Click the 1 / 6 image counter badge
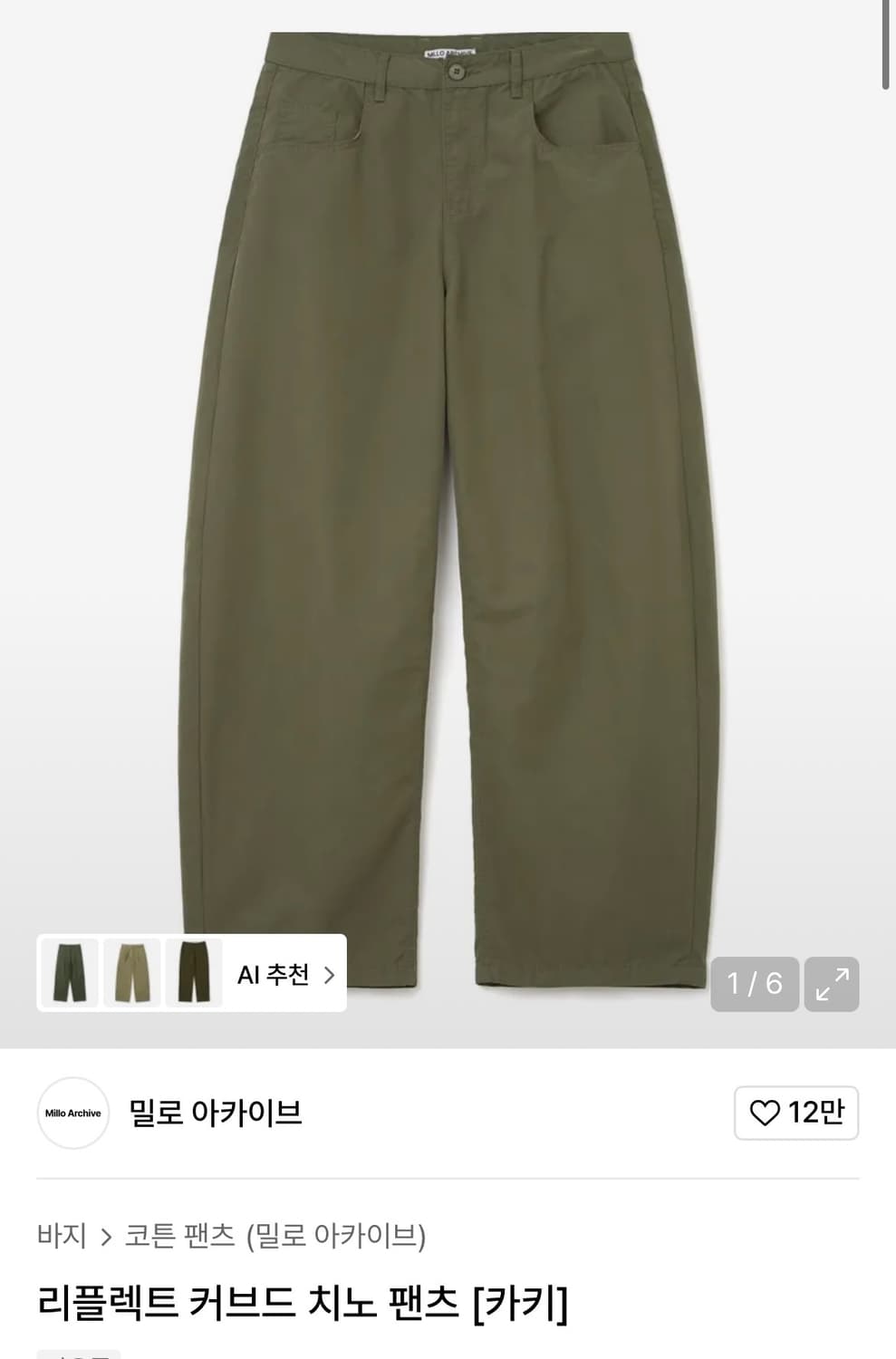The image size is (896, 1359). tap(755, 985)
